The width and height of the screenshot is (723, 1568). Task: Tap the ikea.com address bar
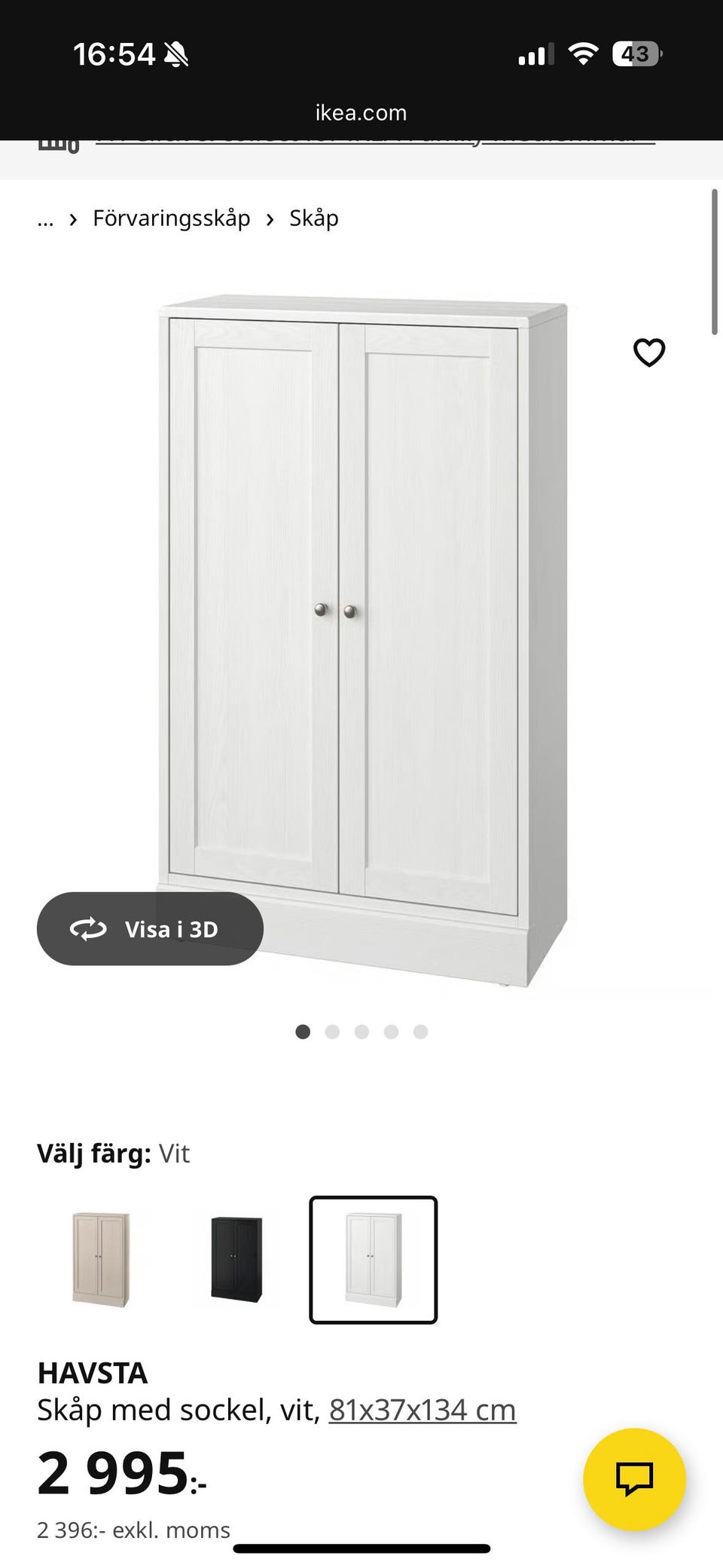(x=361, y=113)
